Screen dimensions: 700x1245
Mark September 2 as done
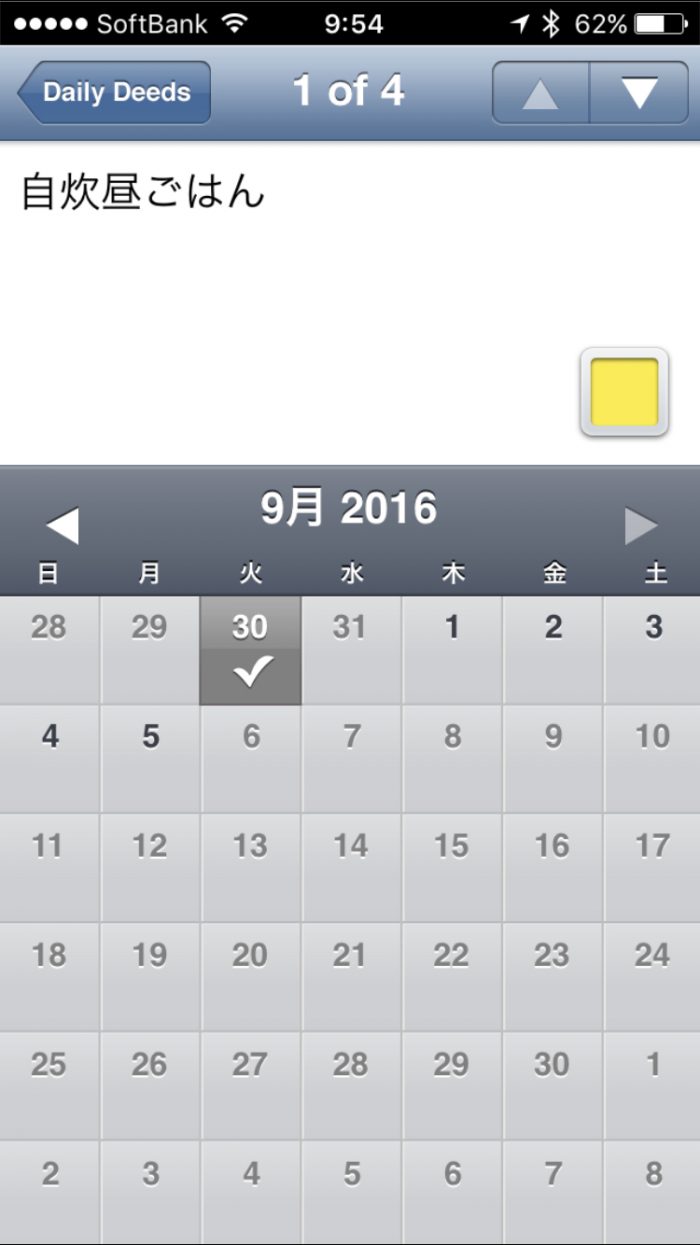point(553,650)
